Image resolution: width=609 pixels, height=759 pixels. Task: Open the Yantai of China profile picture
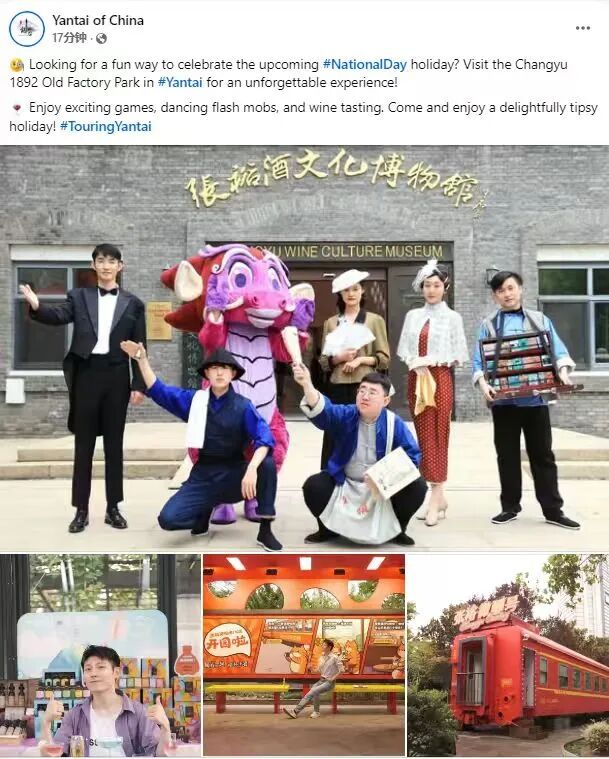27,28
